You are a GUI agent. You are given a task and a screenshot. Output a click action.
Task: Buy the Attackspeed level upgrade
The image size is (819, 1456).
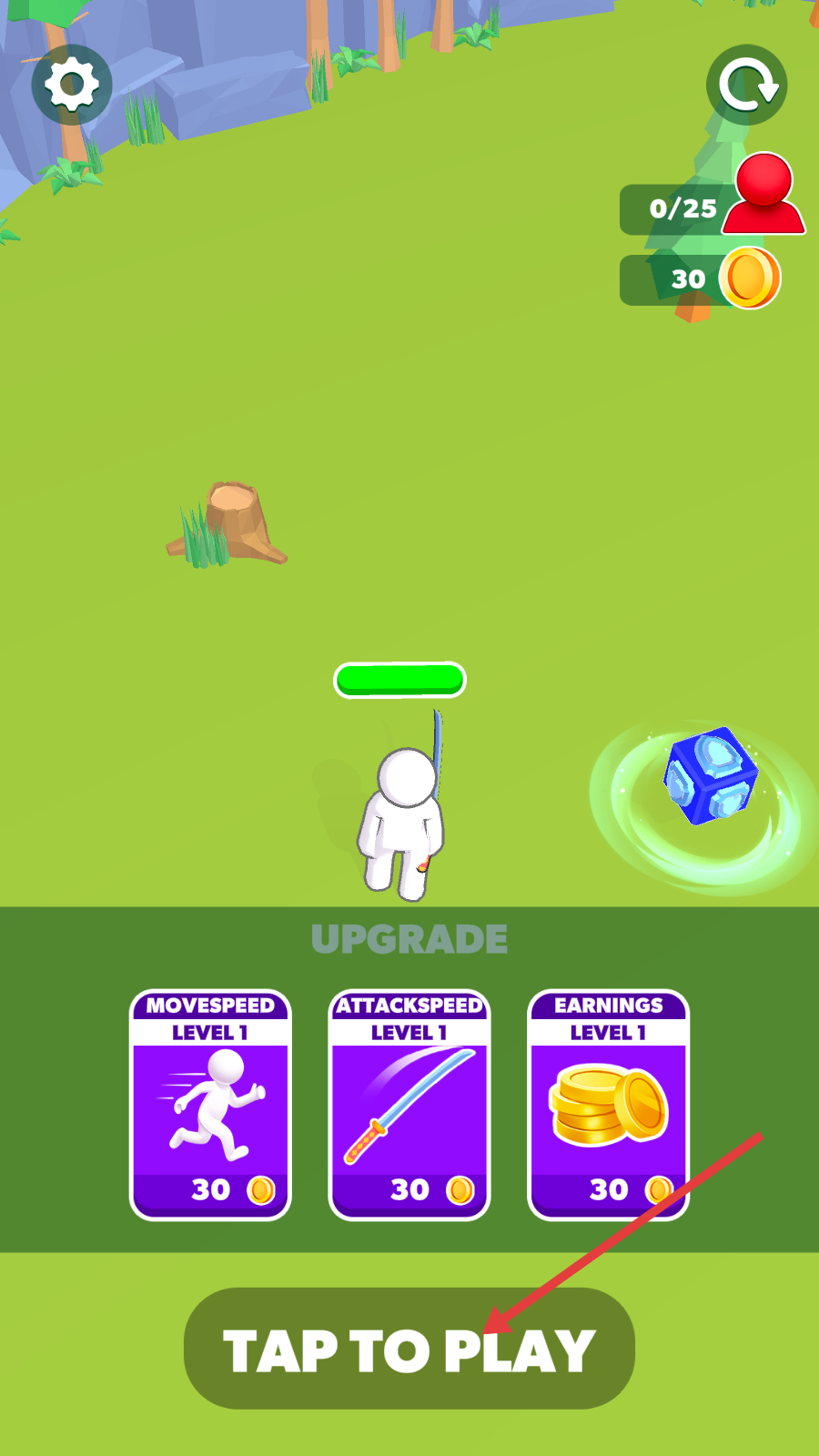[x=409, y=1104]
